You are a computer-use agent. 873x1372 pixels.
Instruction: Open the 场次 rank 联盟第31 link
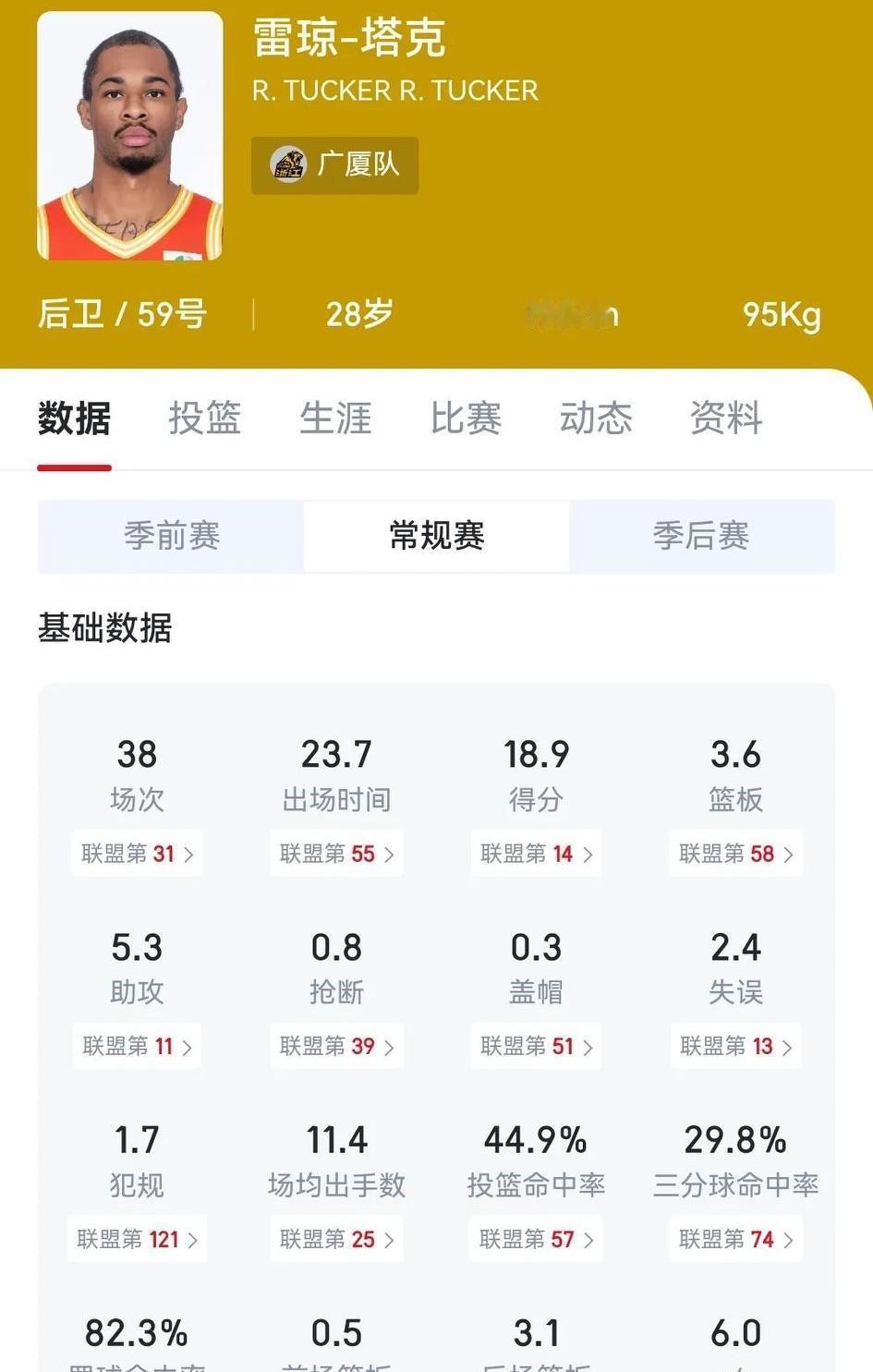[x=136, y=854]
